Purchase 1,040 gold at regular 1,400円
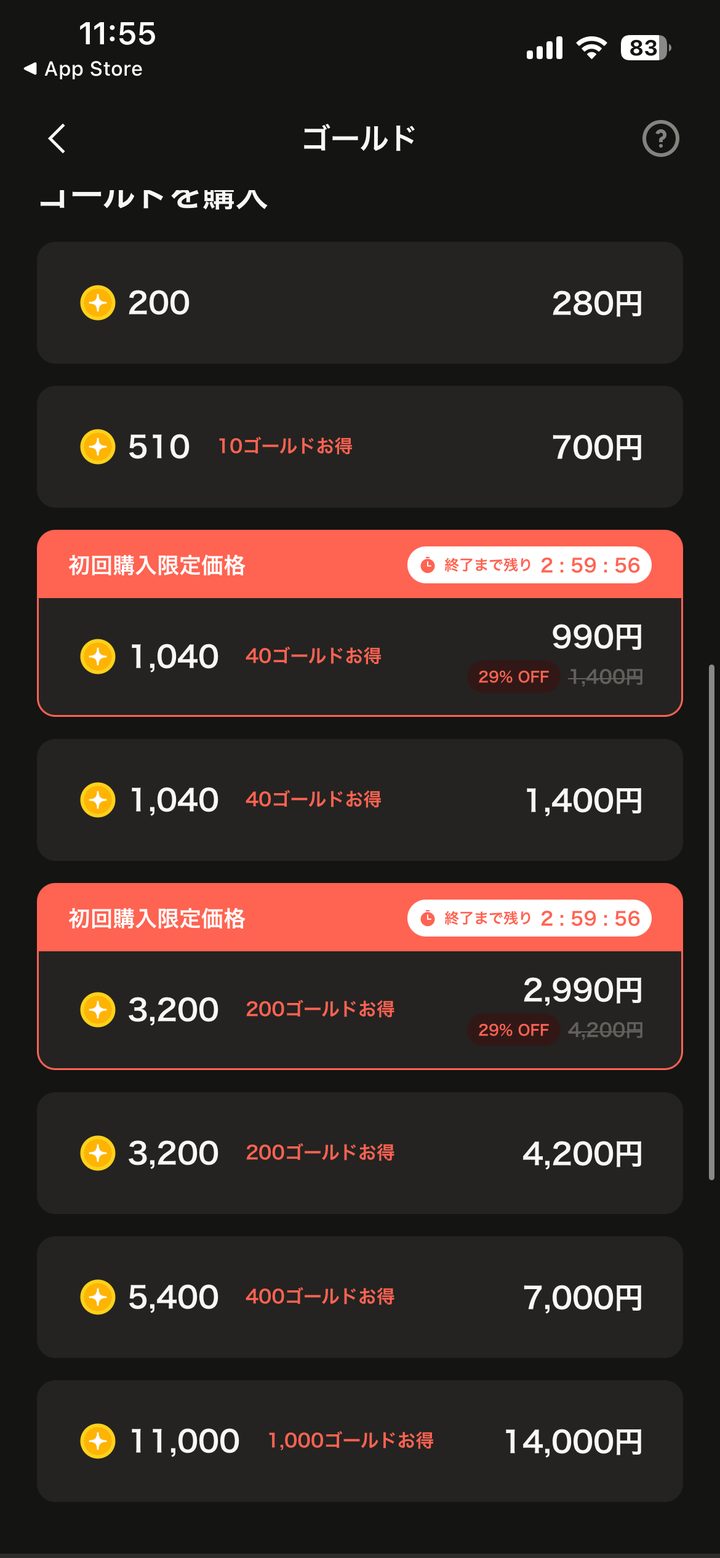Image resolution: width=720 pixels, height=1558 pixels. [360, 800]
